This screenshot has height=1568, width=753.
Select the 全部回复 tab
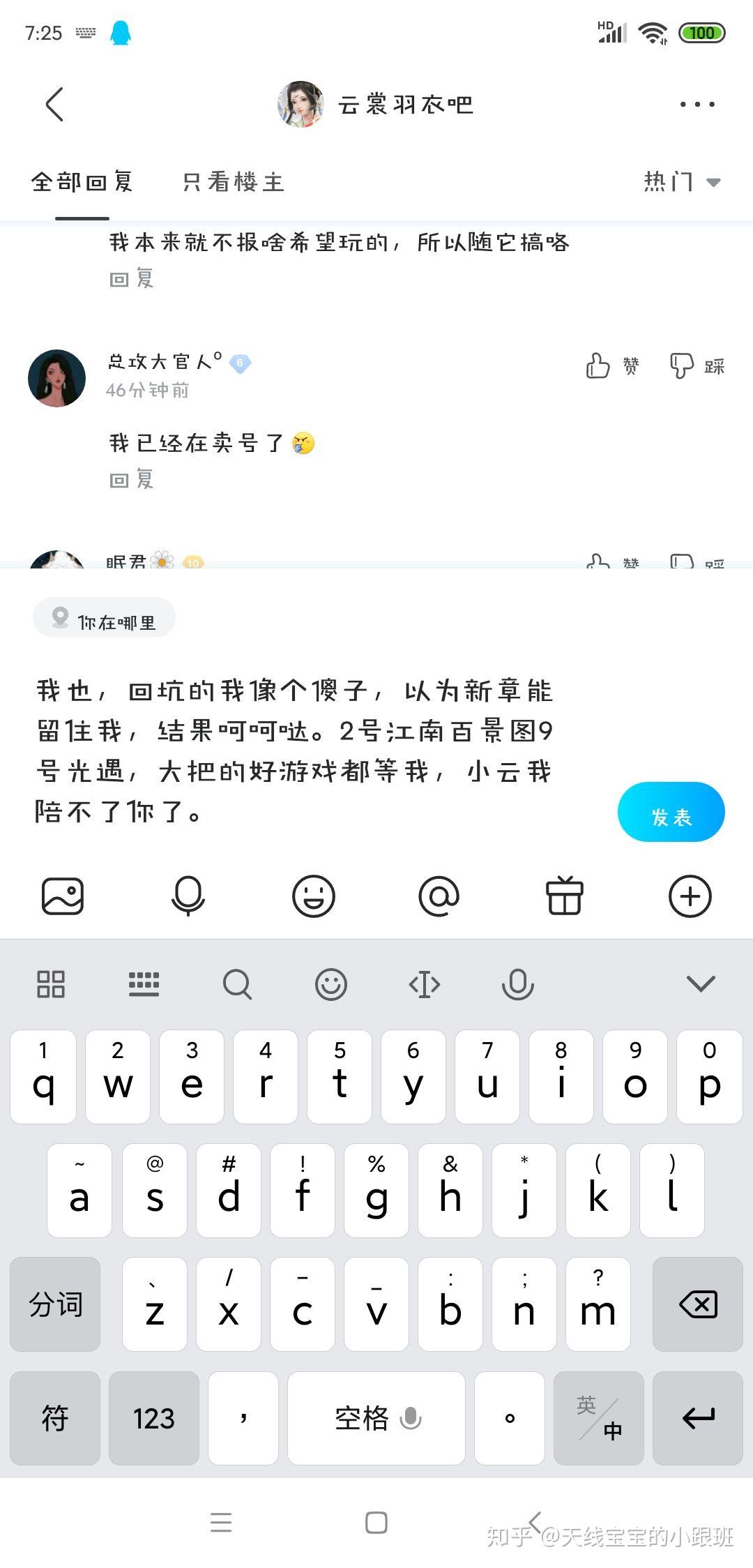tap(82, 182)
